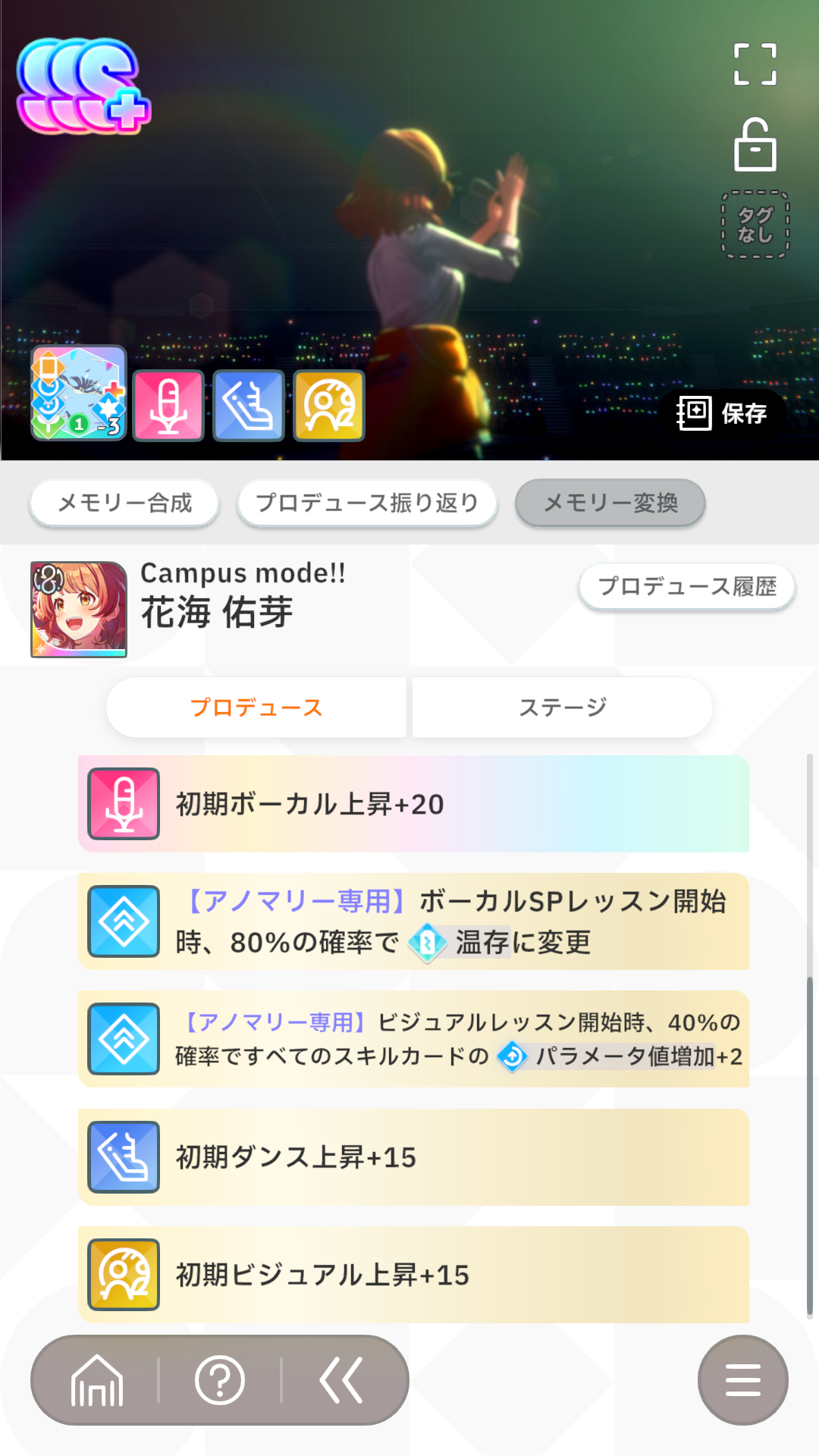Tap the パラメータ値増加 keyword link
The height and width of the screenshot is (1456, 819).
(x=624, y=1056)
